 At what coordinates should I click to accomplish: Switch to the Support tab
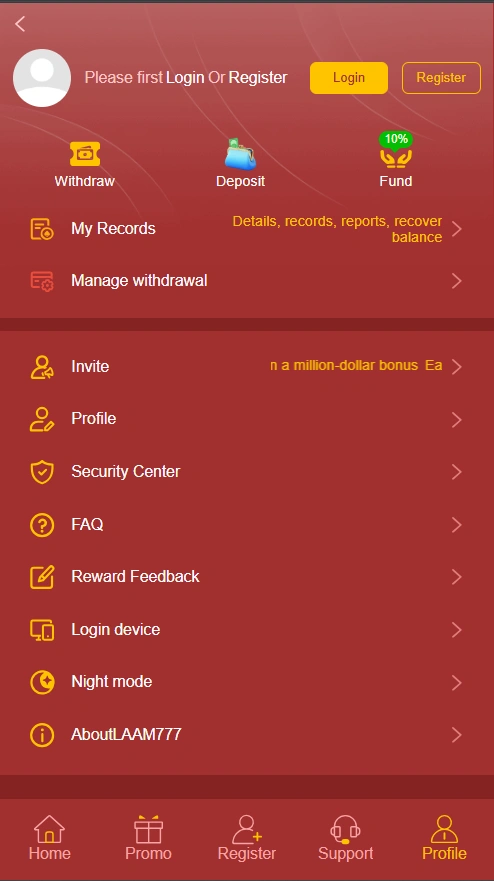pyautogui.click(x=346, y=838)
